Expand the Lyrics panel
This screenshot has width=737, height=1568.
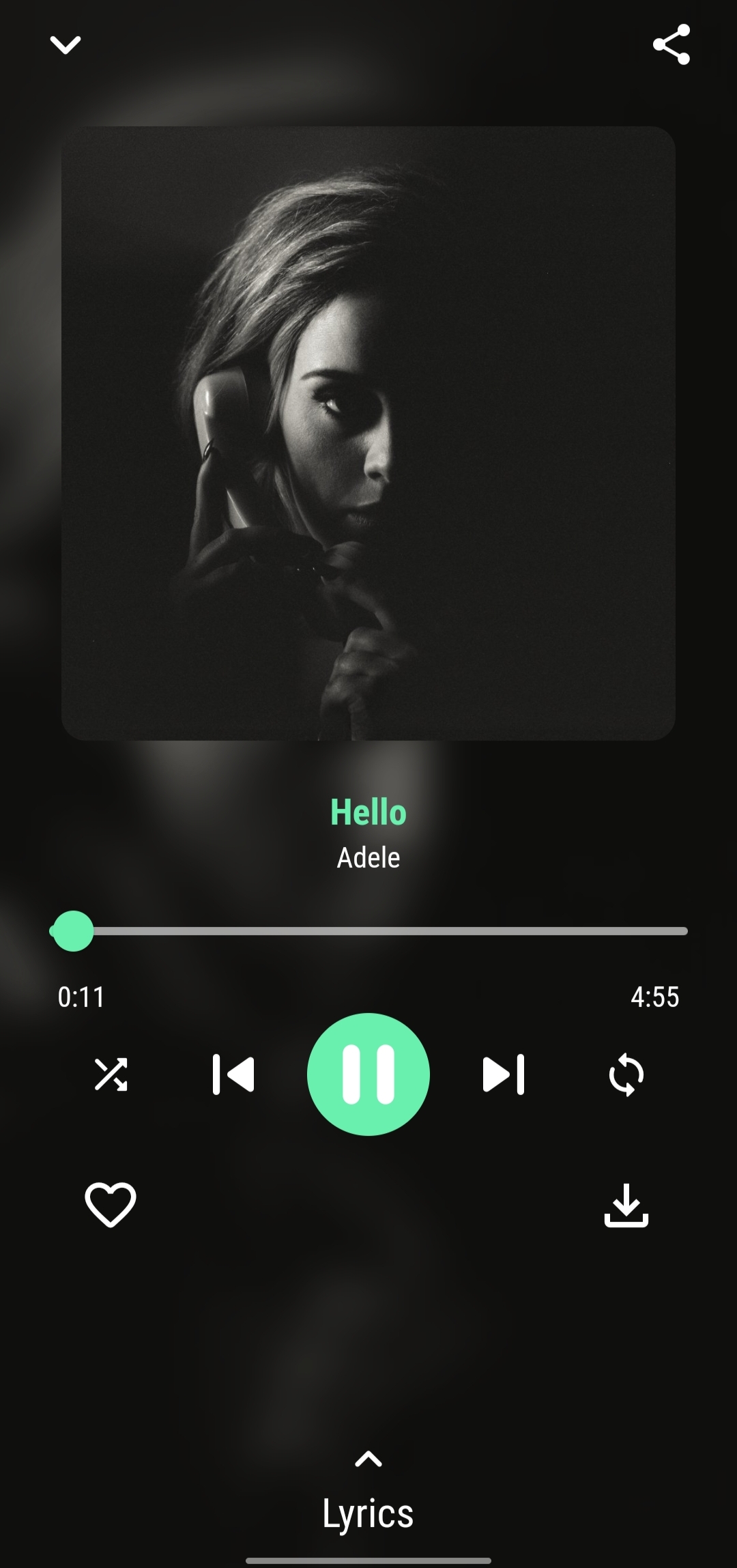pos(369,1495)
